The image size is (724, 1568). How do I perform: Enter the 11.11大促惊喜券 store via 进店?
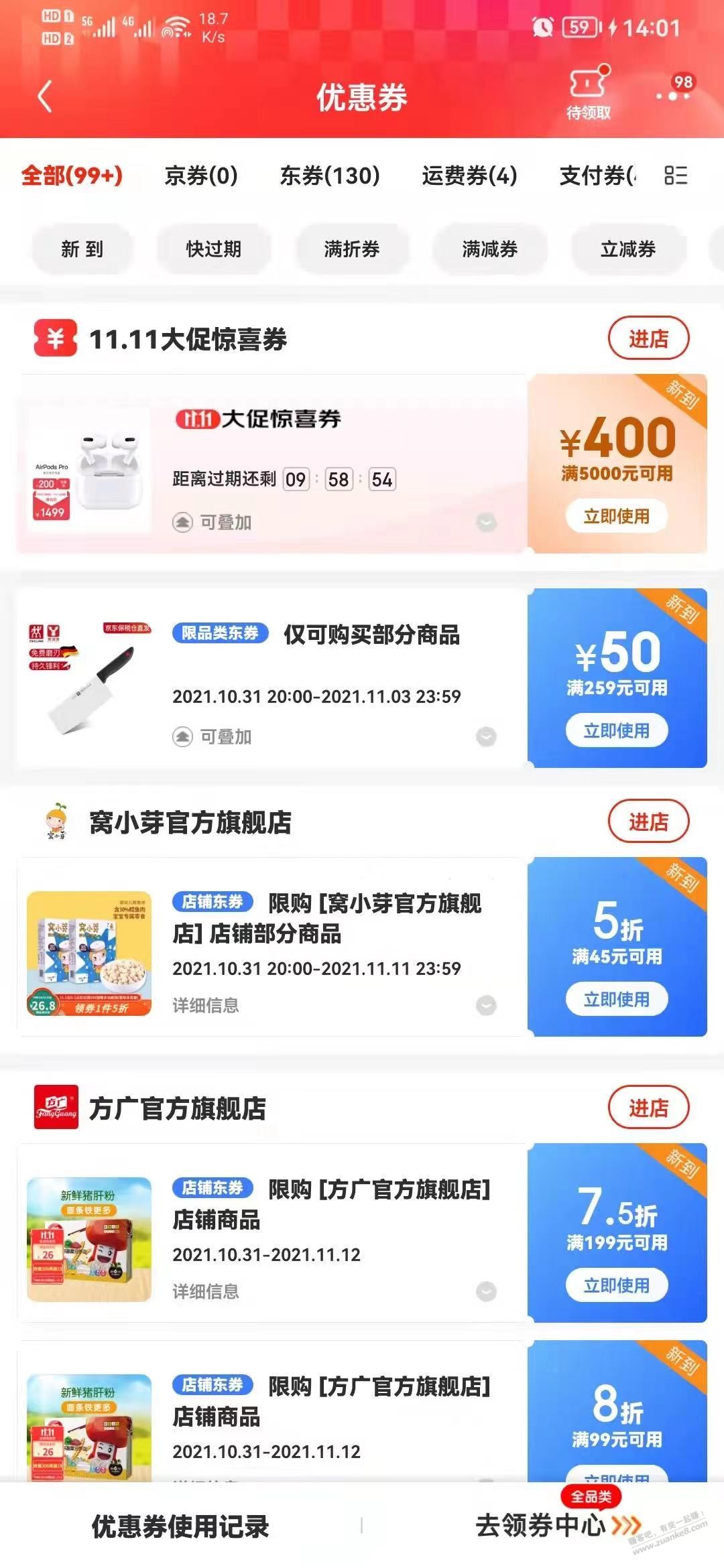coord(648,339)
